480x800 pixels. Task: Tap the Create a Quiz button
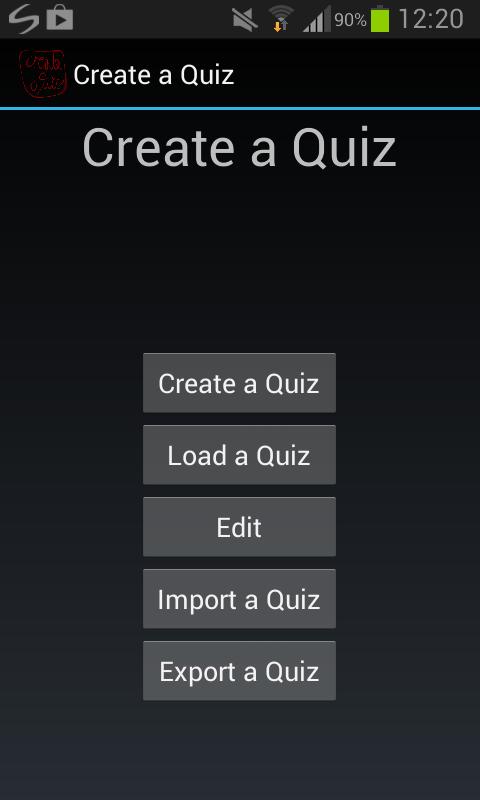click(239, 383)
